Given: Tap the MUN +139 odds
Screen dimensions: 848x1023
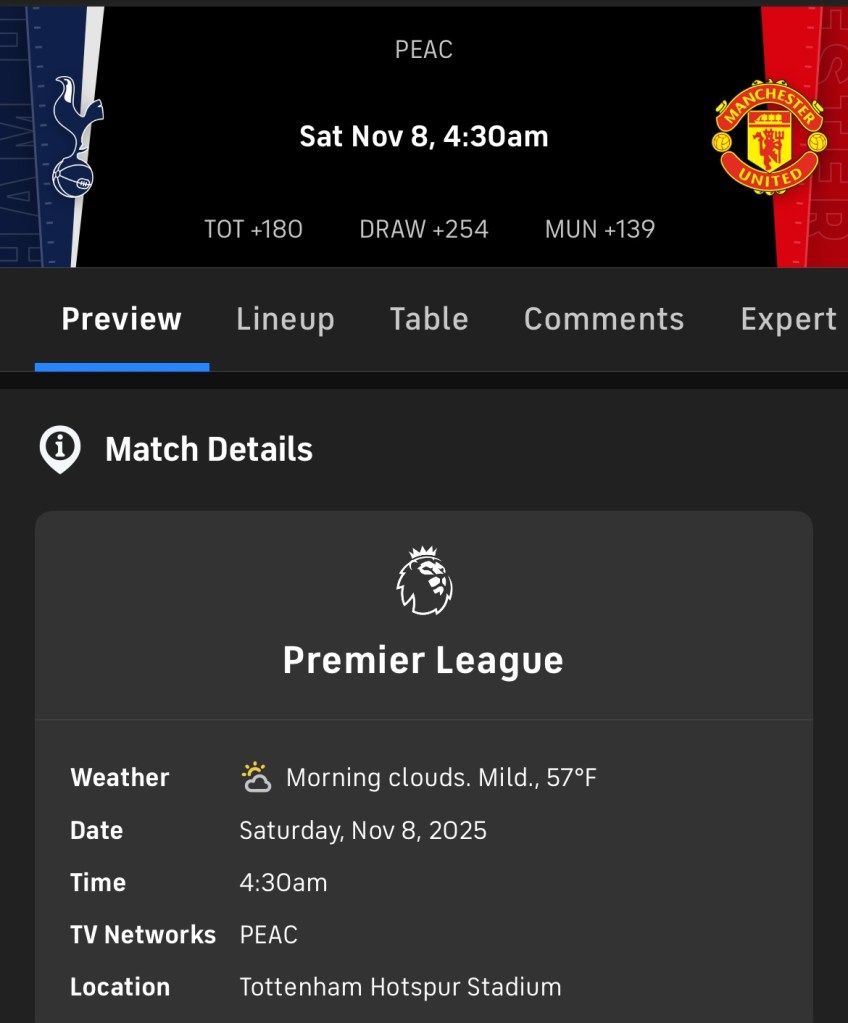Looking at the screenshot, I should [x=600, y=229].
